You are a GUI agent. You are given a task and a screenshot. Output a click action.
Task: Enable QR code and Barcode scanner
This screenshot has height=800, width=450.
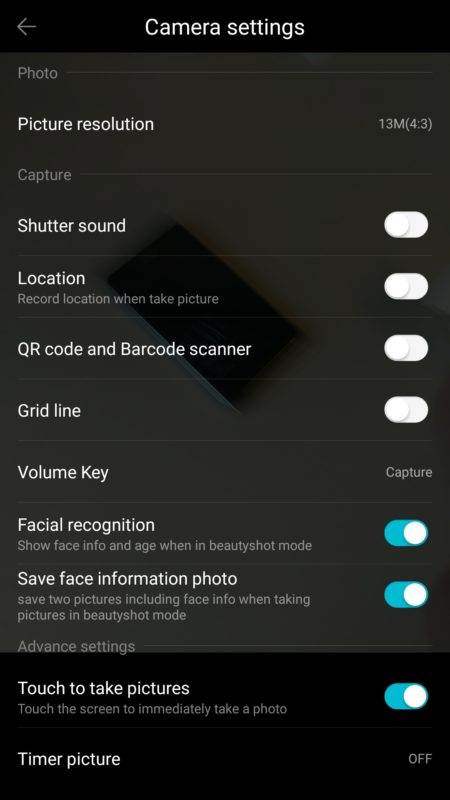(406, 348)
